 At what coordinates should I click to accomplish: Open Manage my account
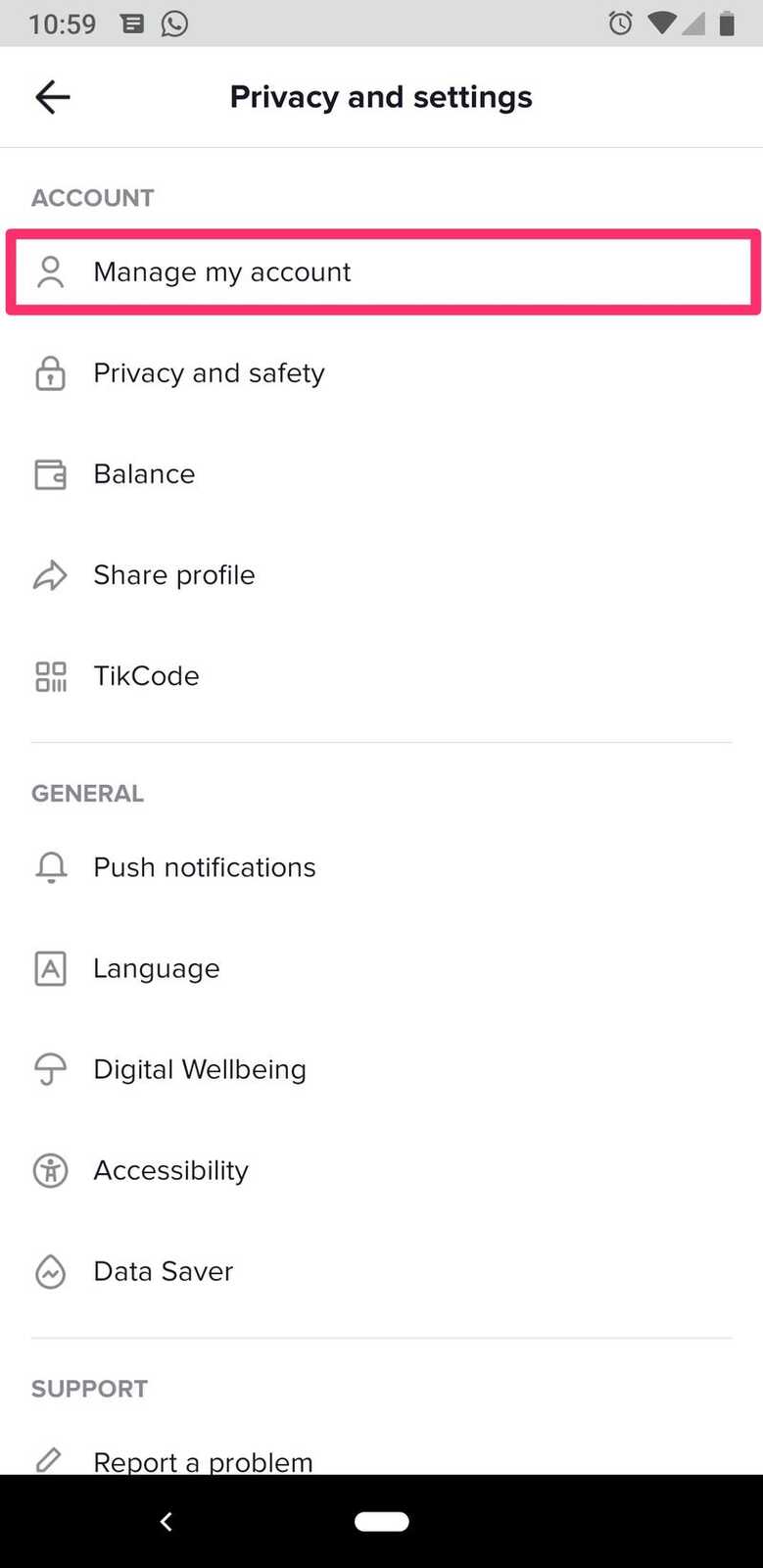pos(221,271)
